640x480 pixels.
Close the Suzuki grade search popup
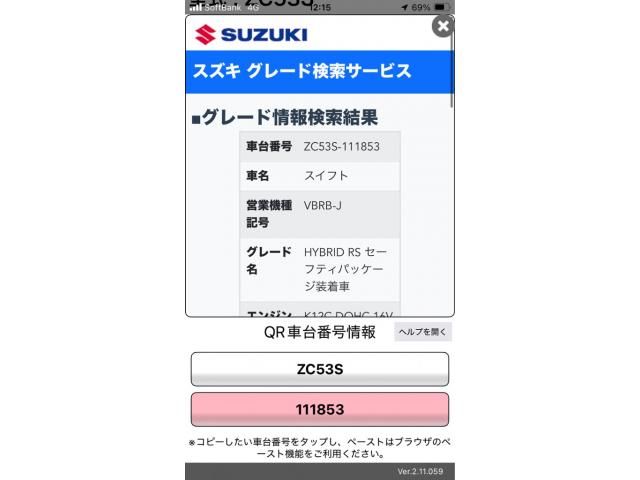point(443,26)
